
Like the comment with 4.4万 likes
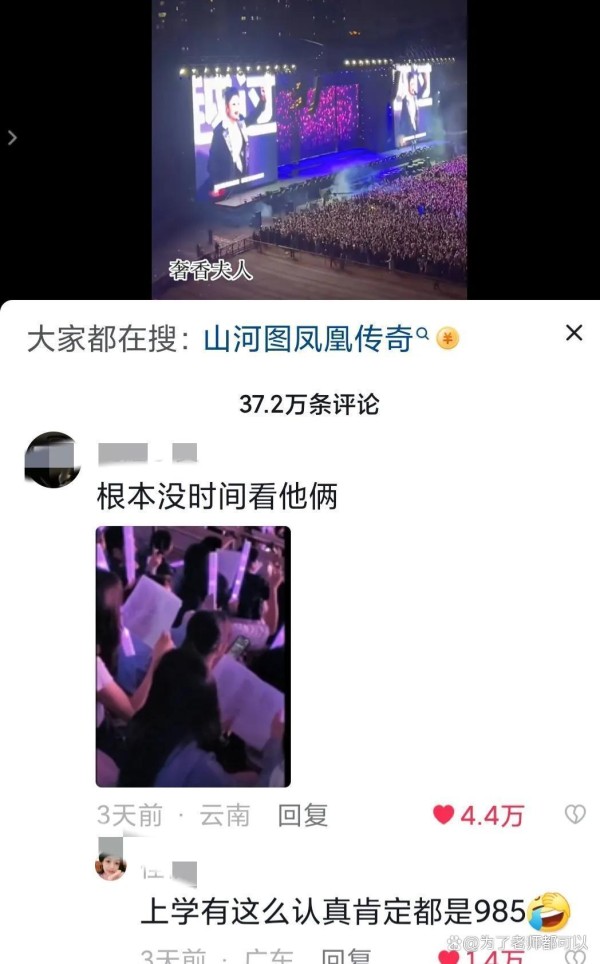point(443,815)
